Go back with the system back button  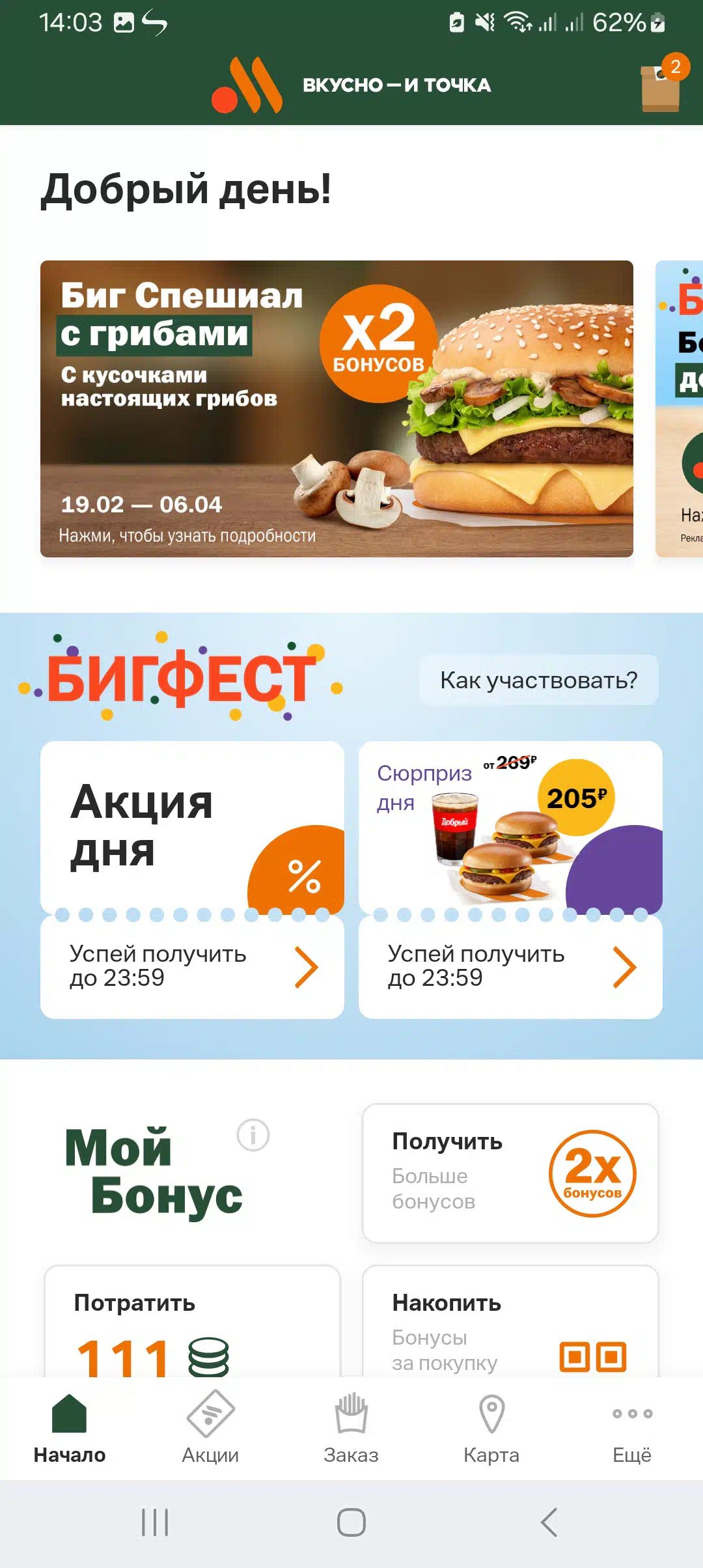click(x=549, y=1522)
